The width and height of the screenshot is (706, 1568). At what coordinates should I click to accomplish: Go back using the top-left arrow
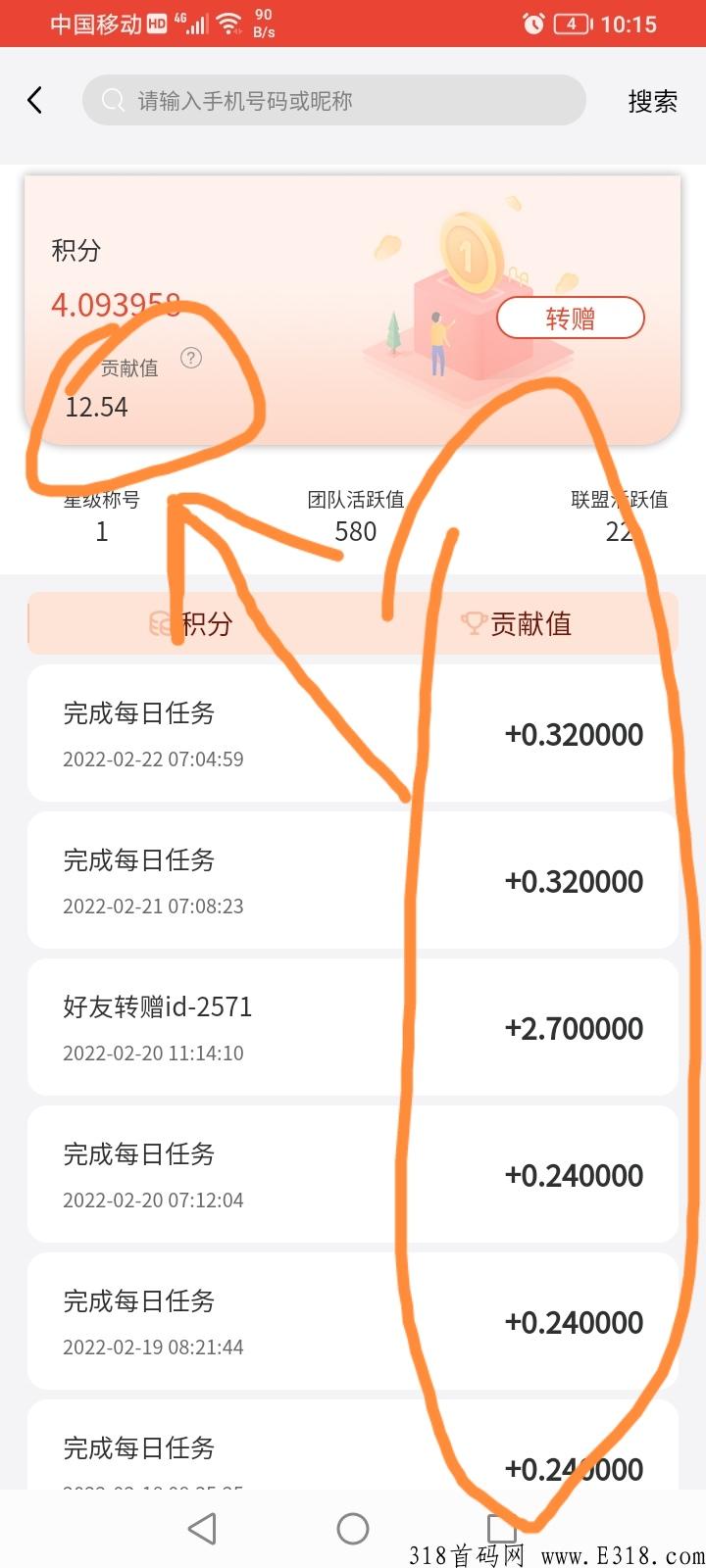35,100
